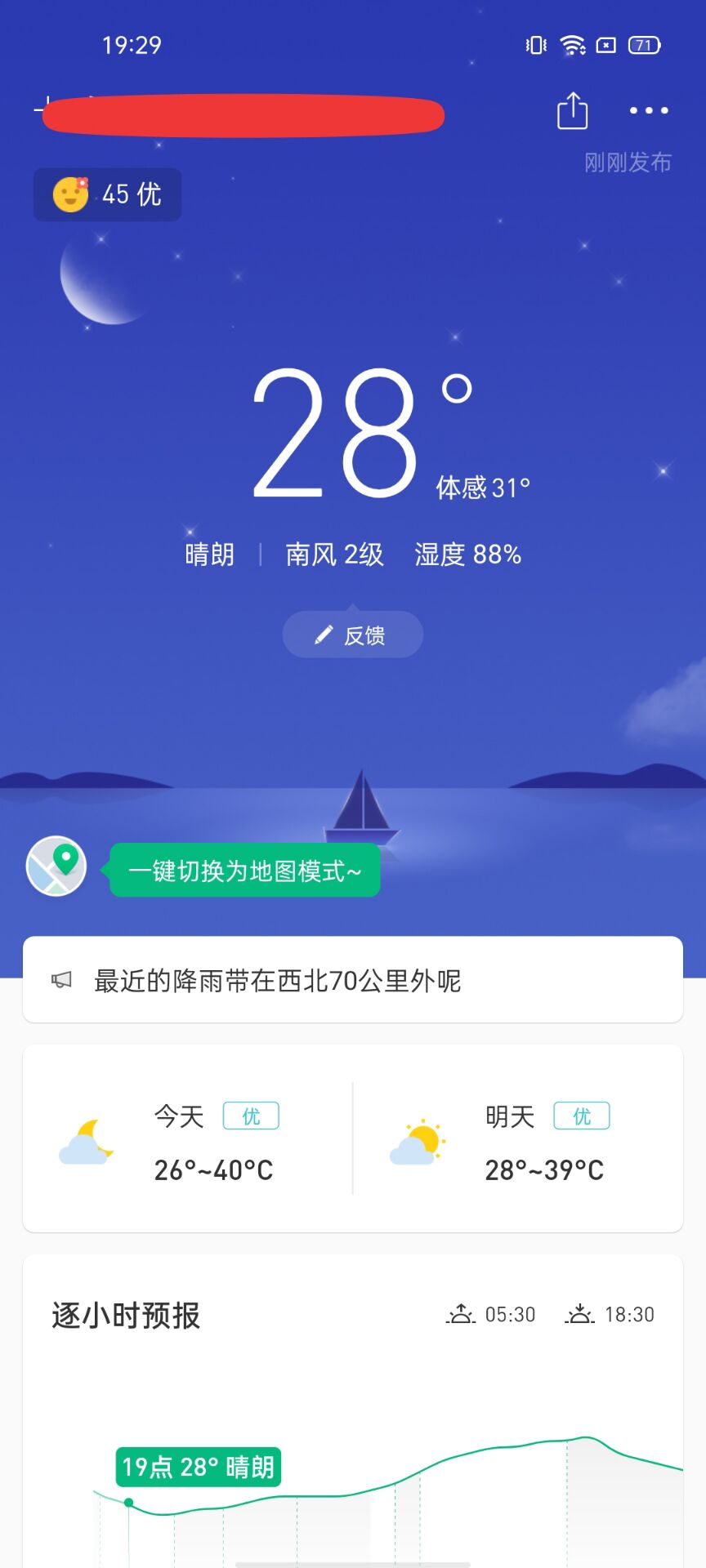Screen dimensions: 706x1568
Task: Open the air quality 45 优 badge
Action: pos(107,194)
